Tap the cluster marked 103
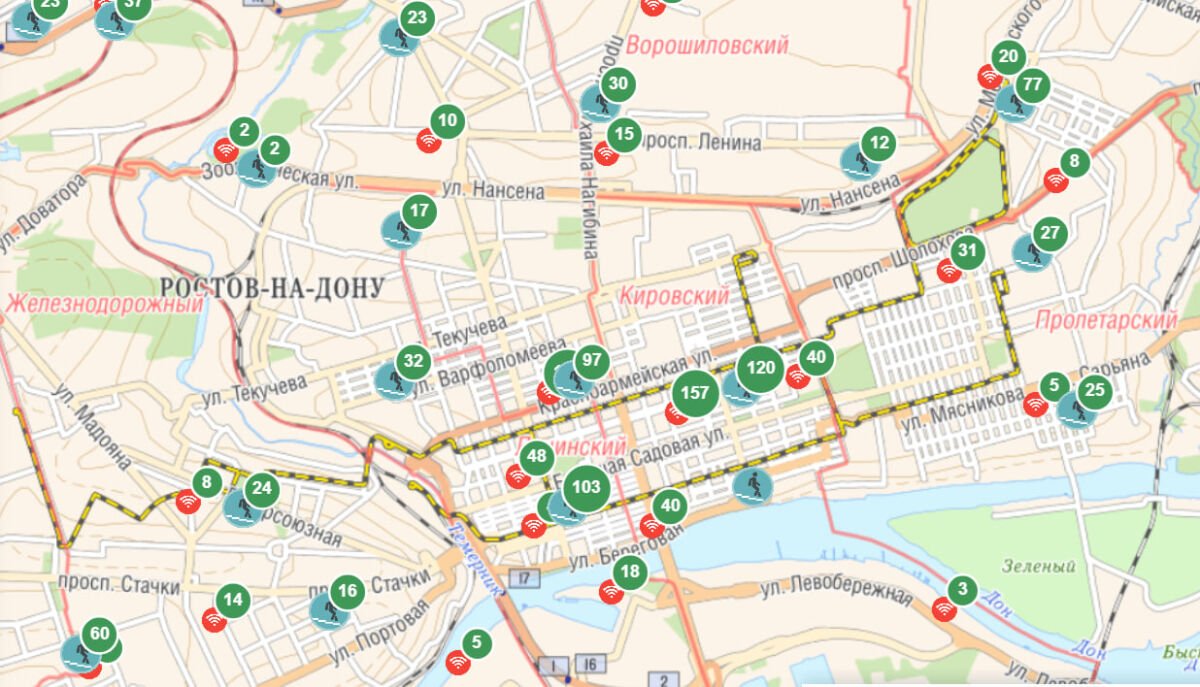 pyautogui.click(x=586, y=488)
